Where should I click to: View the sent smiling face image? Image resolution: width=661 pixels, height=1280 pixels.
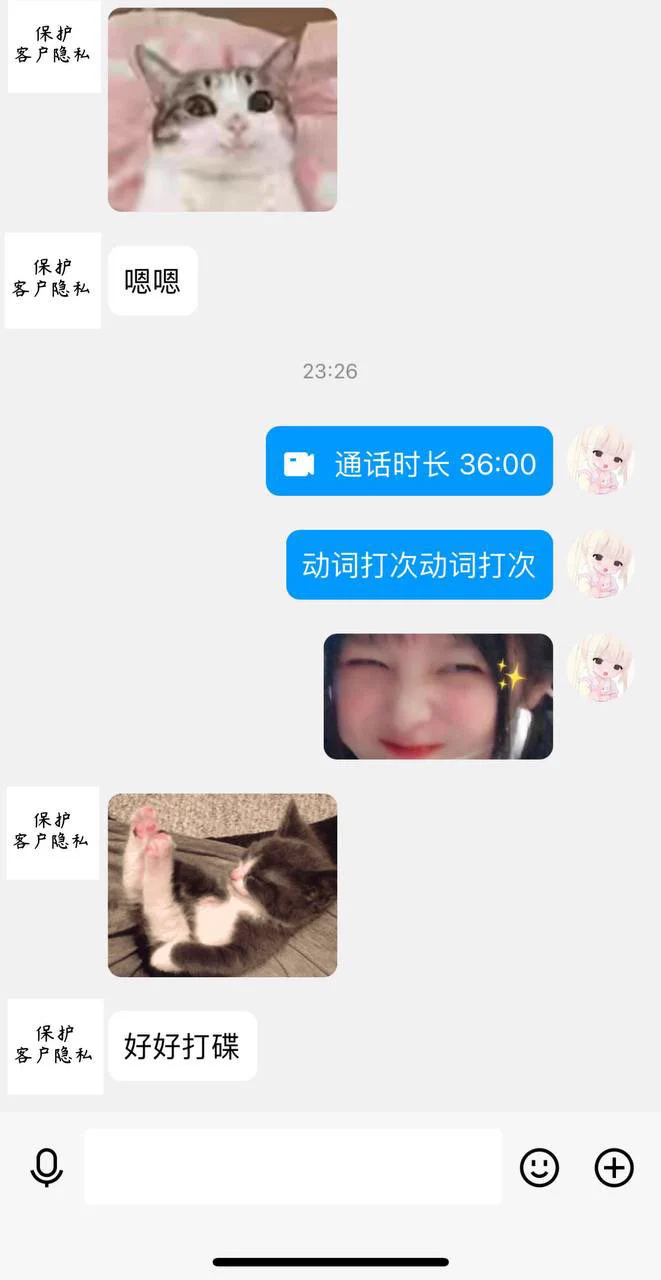pyautogui.click(x=438, y=696)
